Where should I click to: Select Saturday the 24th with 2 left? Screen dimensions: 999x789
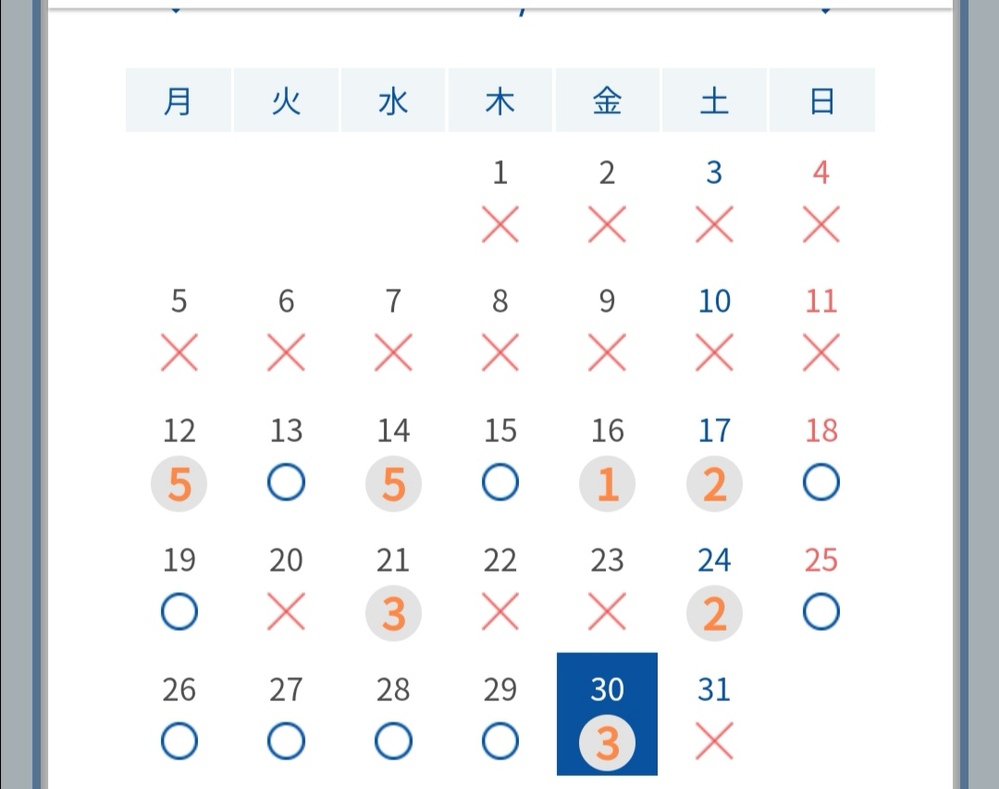[x=714, y=613]
